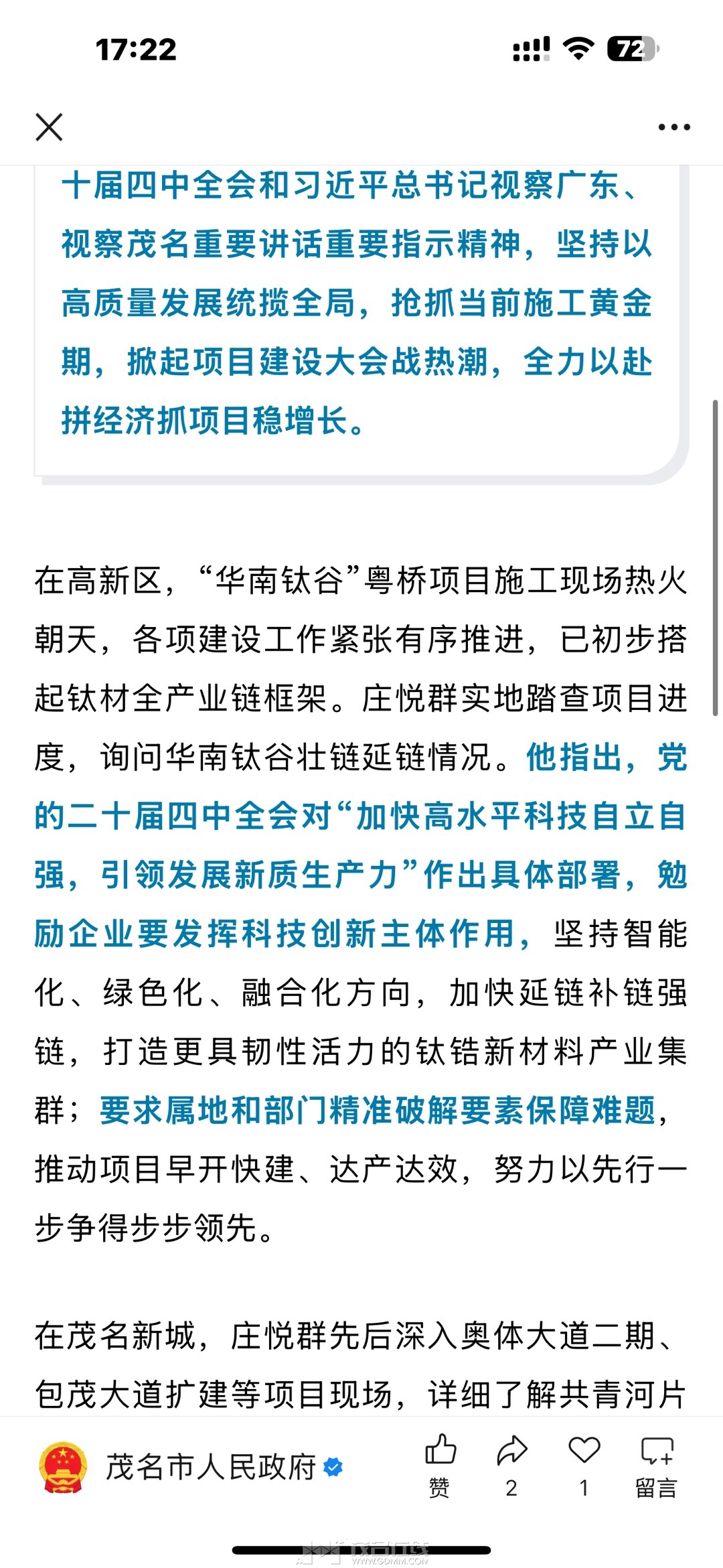The image size is (723, 1568).
Task: Close the article page
Action: [x=49, y=127]
